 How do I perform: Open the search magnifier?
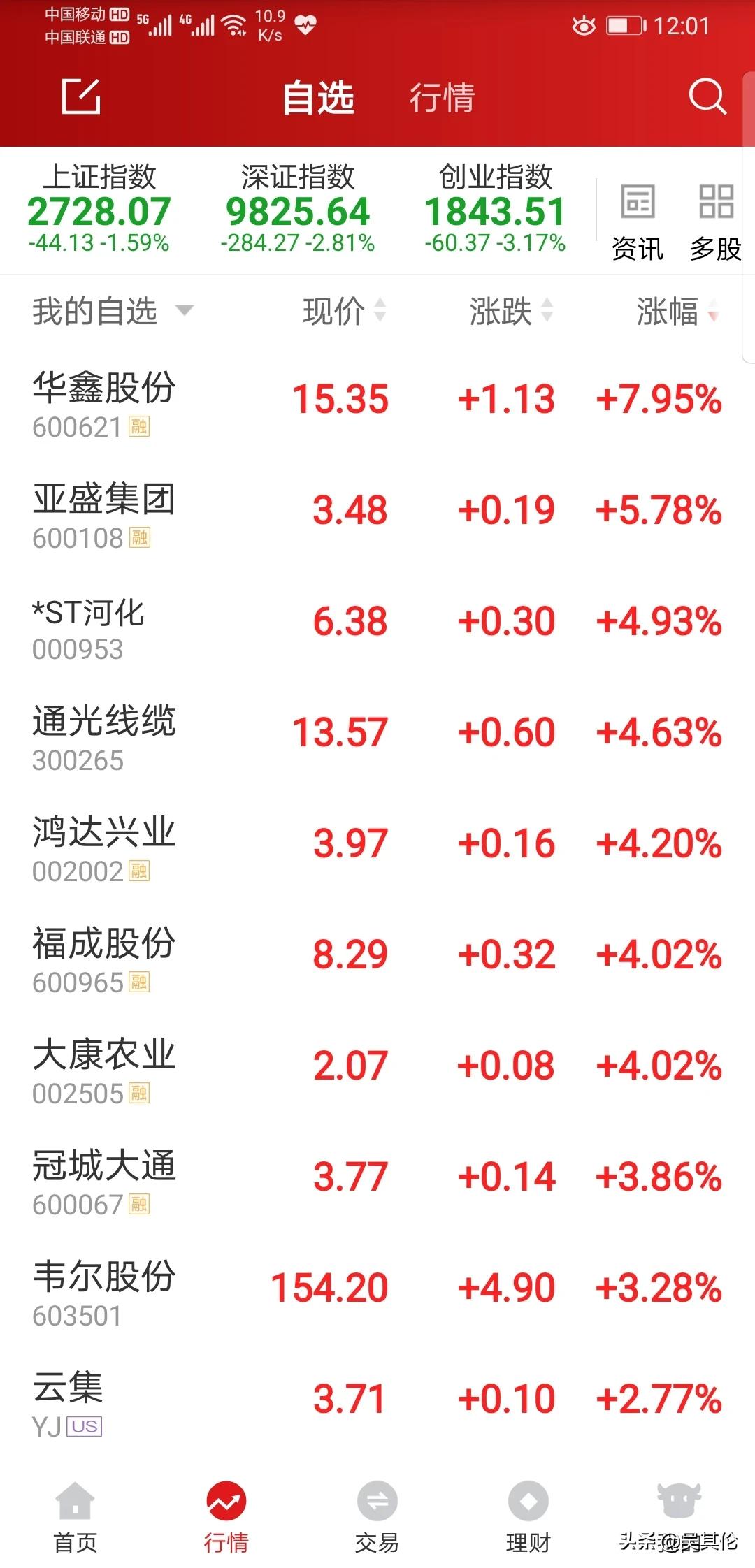(x=707, y=96)
